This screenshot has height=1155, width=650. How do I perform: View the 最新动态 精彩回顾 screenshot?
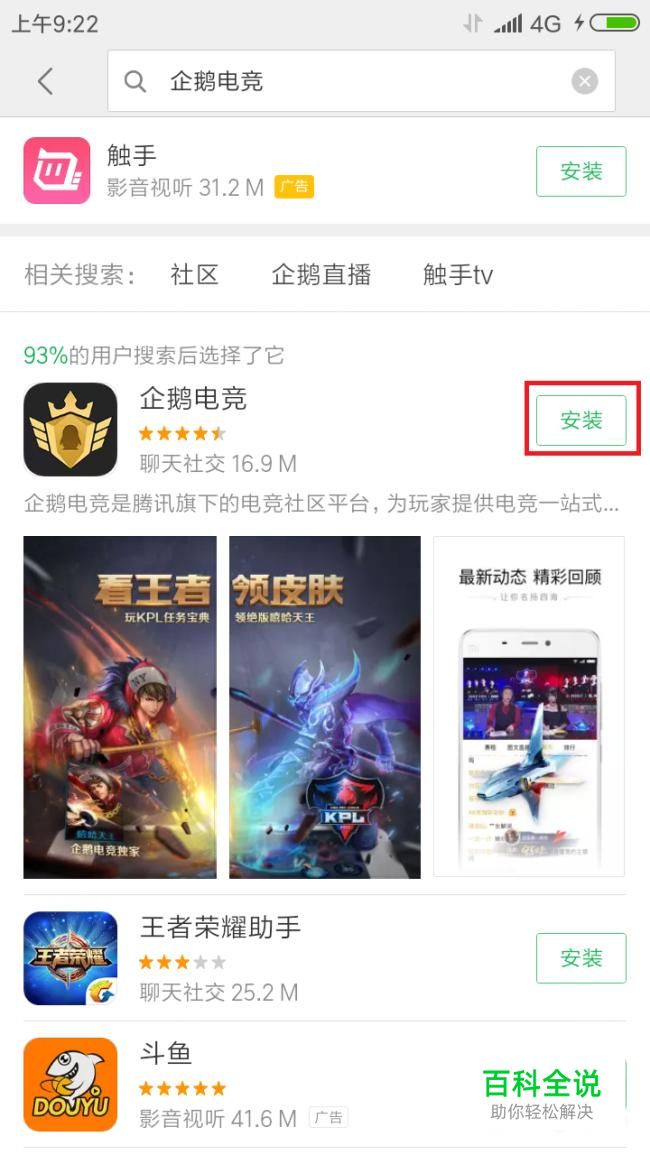tap(529, 707)
